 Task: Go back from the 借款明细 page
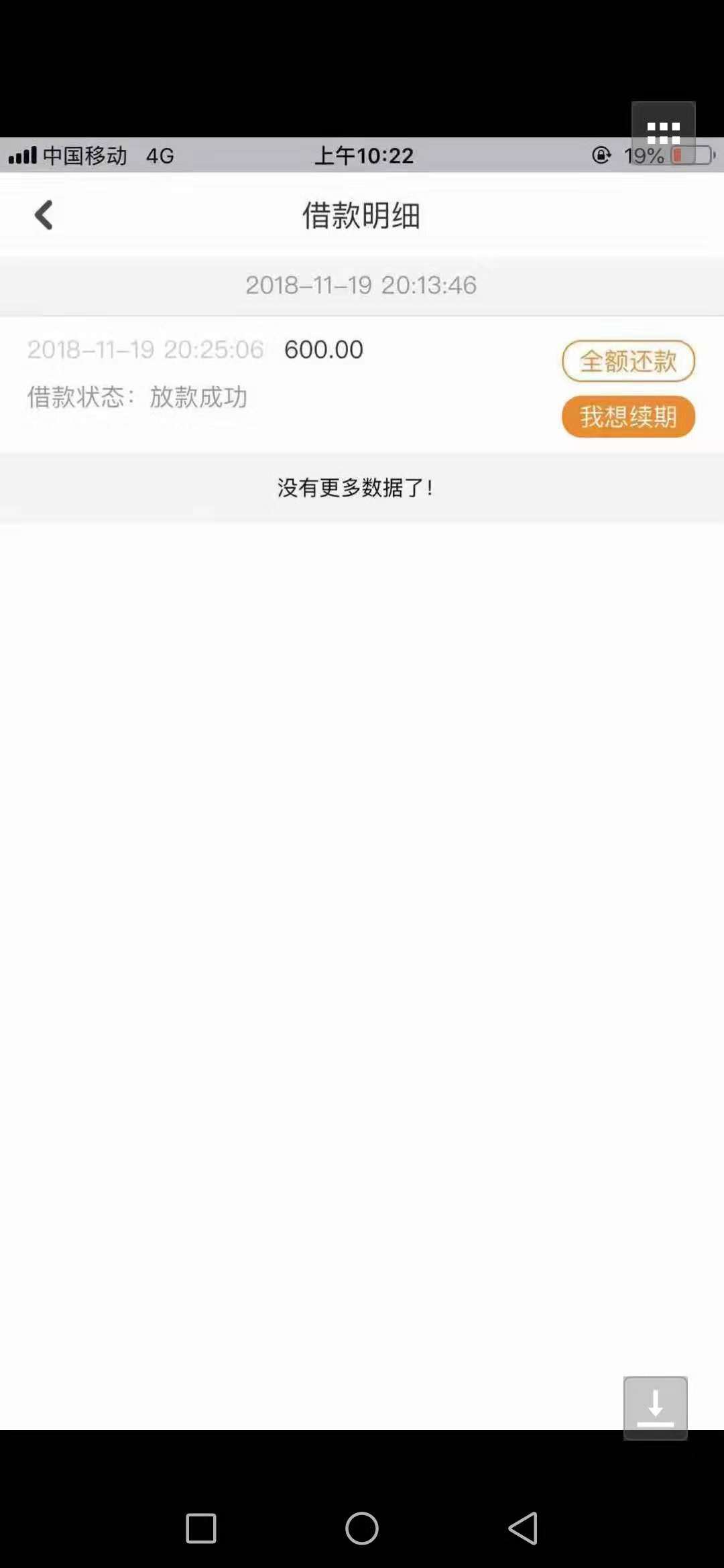tap(44, 215)
